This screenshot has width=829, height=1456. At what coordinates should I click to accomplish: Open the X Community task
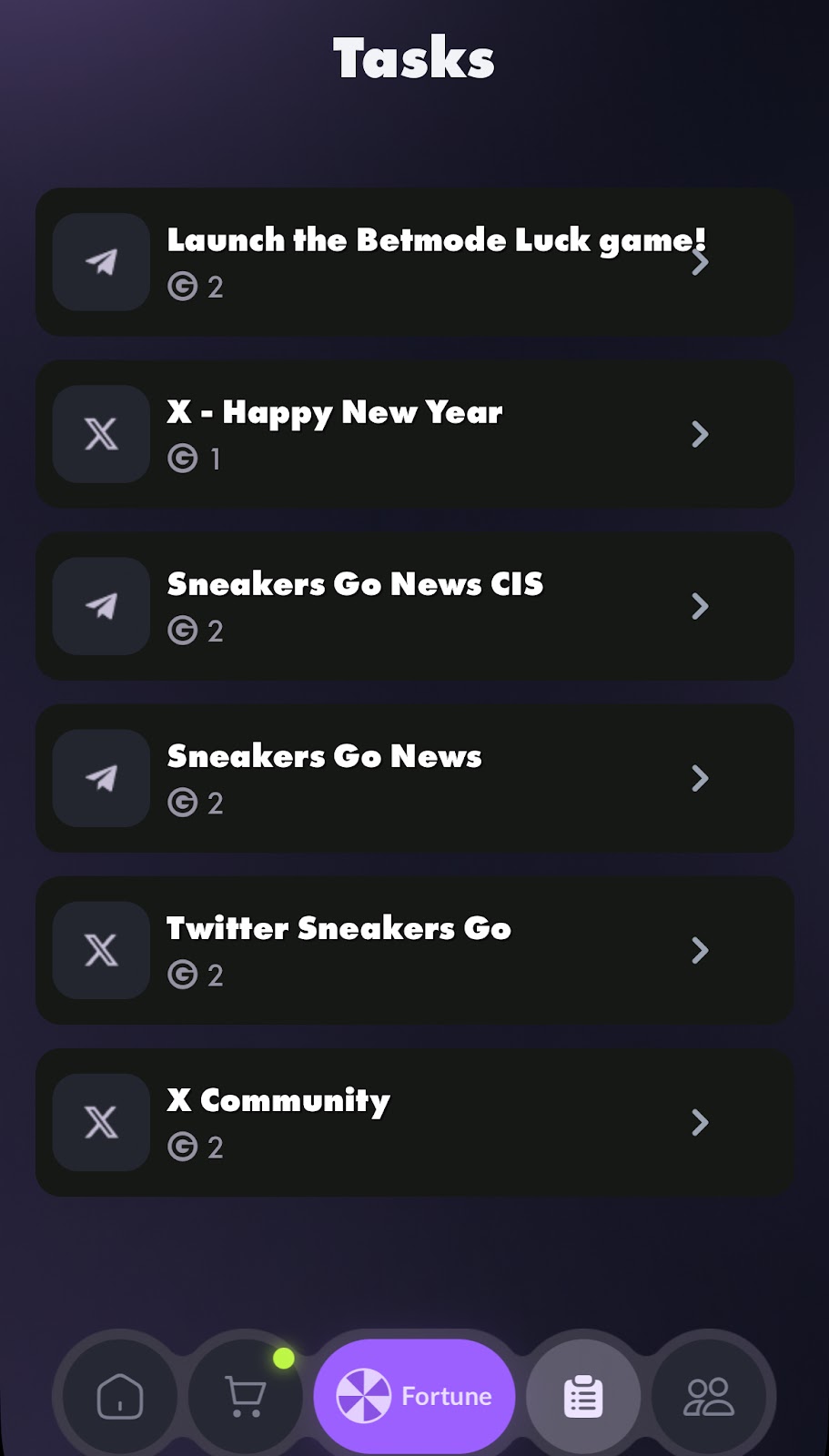coord(414,1122)
